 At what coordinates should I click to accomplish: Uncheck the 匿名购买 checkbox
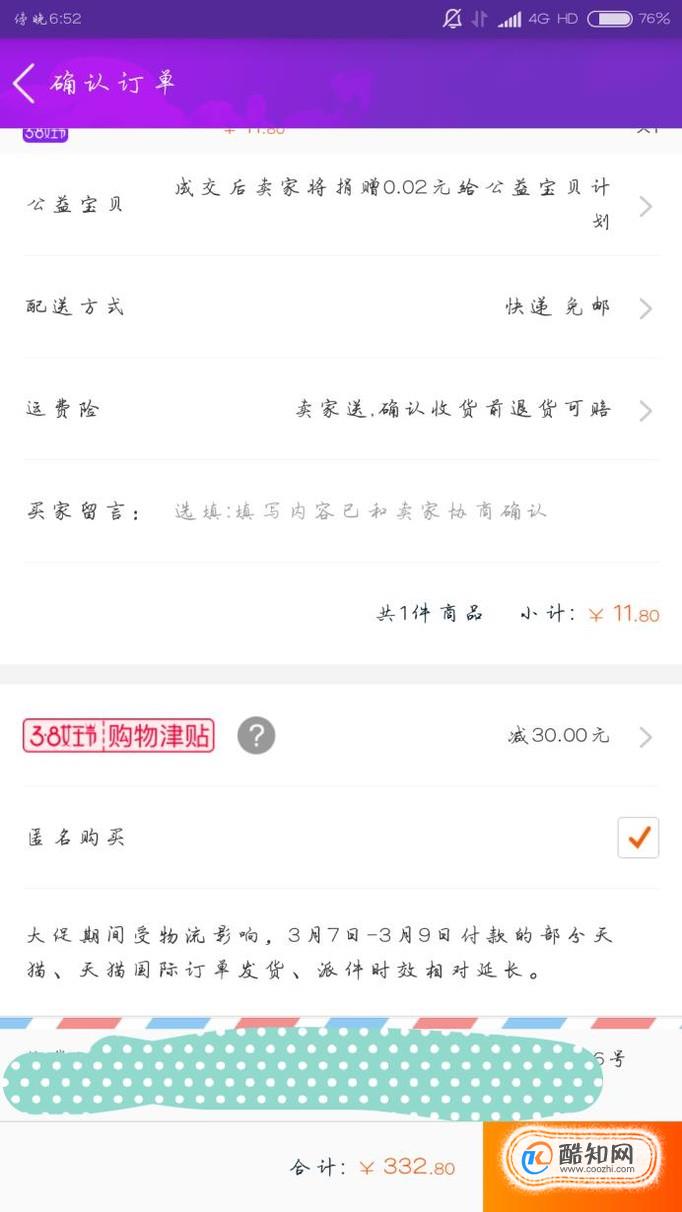pos(638,837)
